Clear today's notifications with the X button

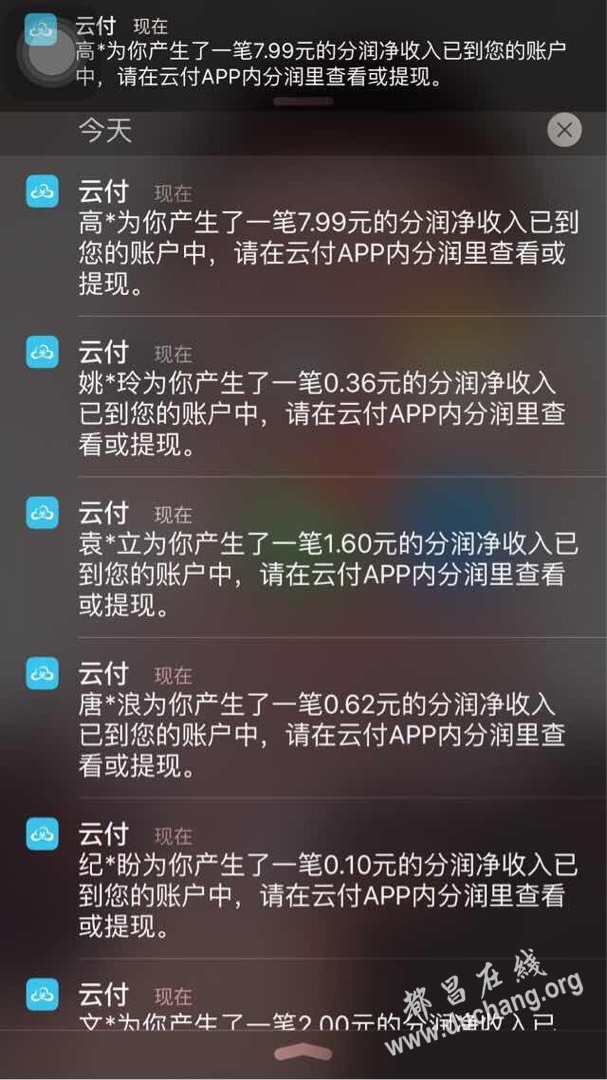coord(564,130)
